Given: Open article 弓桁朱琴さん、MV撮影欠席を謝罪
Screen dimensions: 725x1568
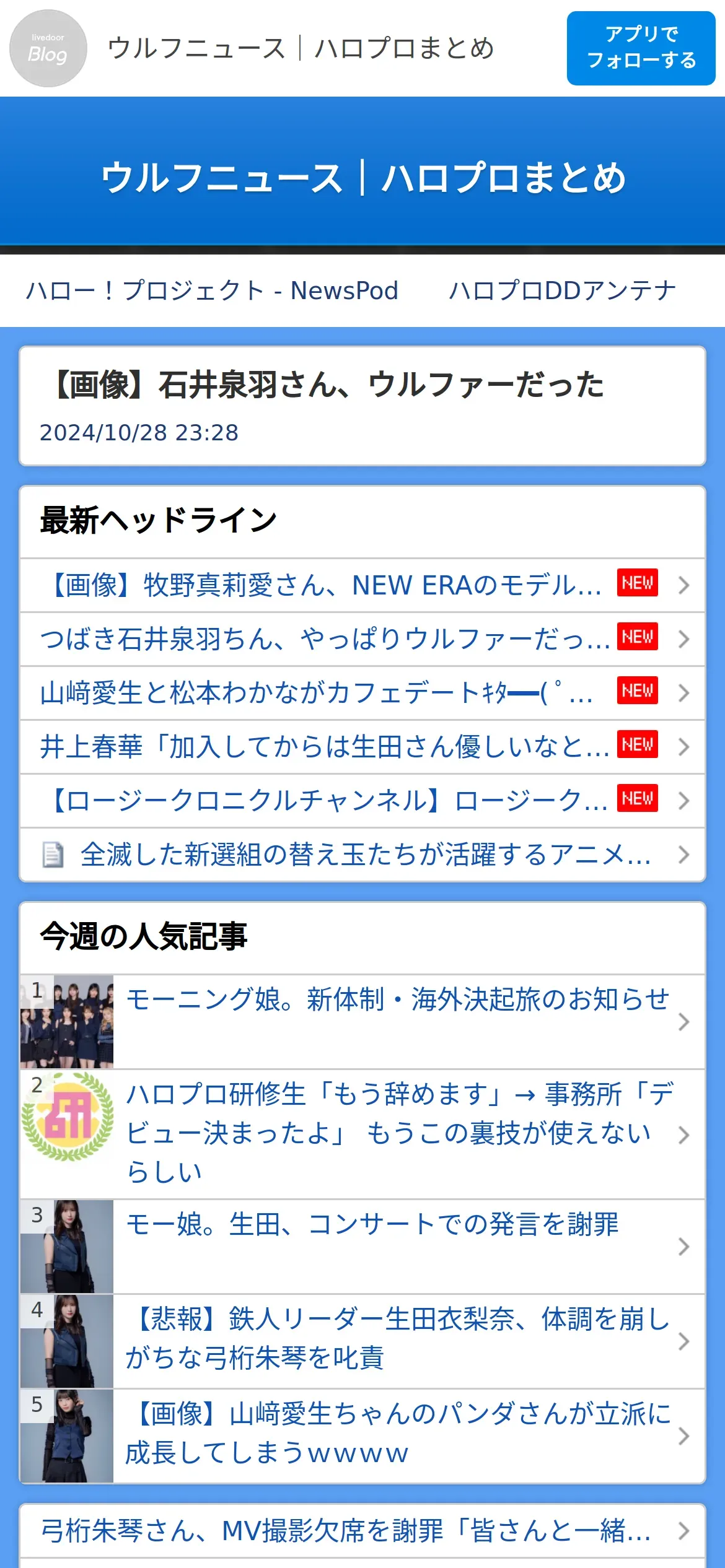Looking at the screenshot, I should [x=347, y=1530].
